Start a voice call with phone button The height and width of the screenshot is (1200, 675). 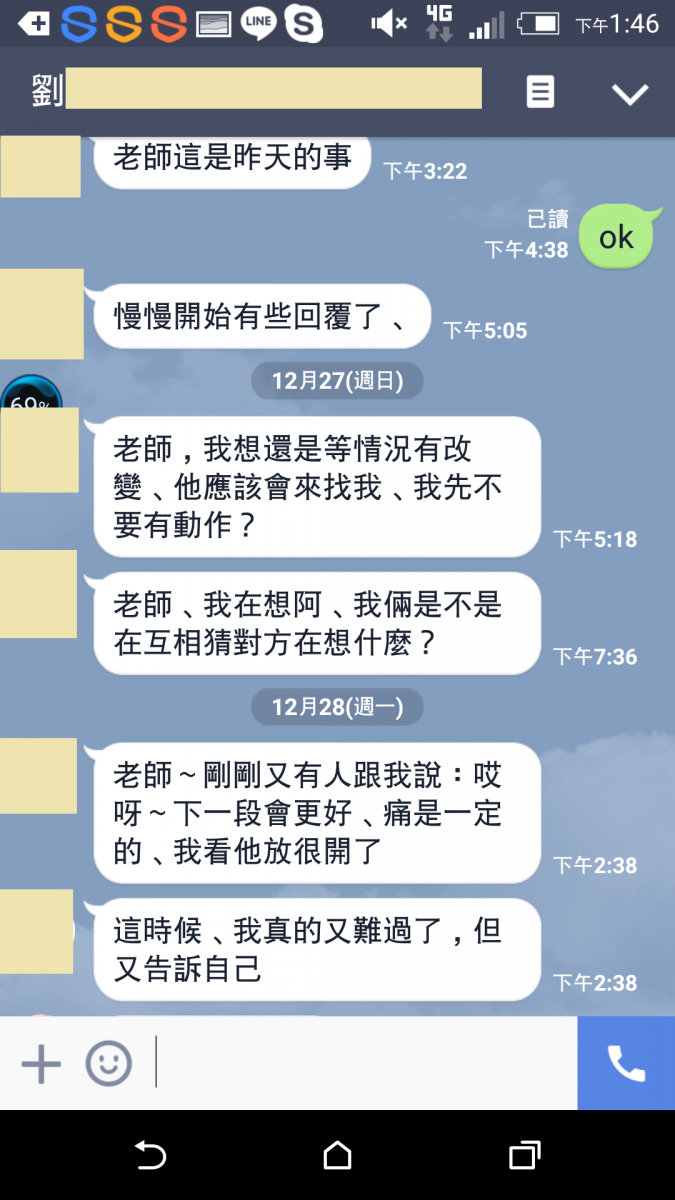tap(626, 1064)
